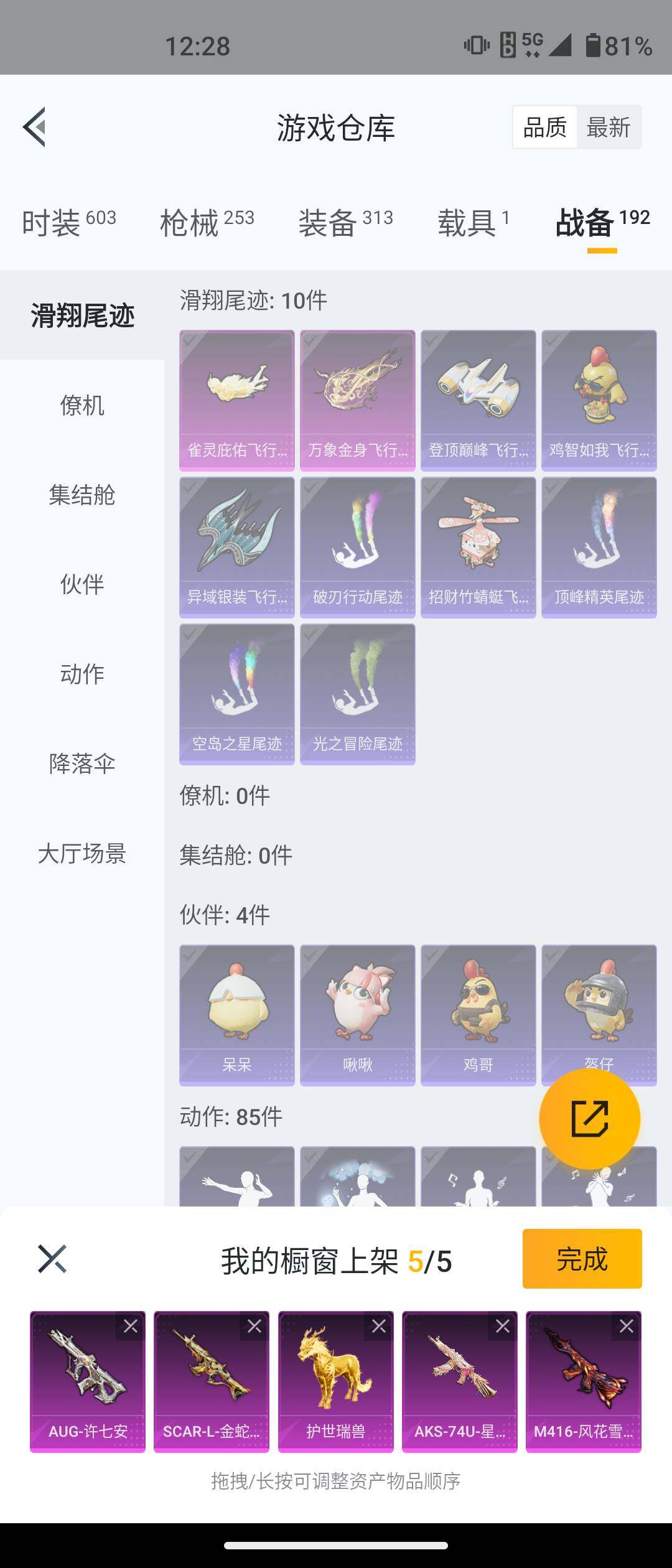Image resolution: width=672 pixels, height=1568 pixels.
Task: Switch to the 时装 tab
Action: (68, 223)
